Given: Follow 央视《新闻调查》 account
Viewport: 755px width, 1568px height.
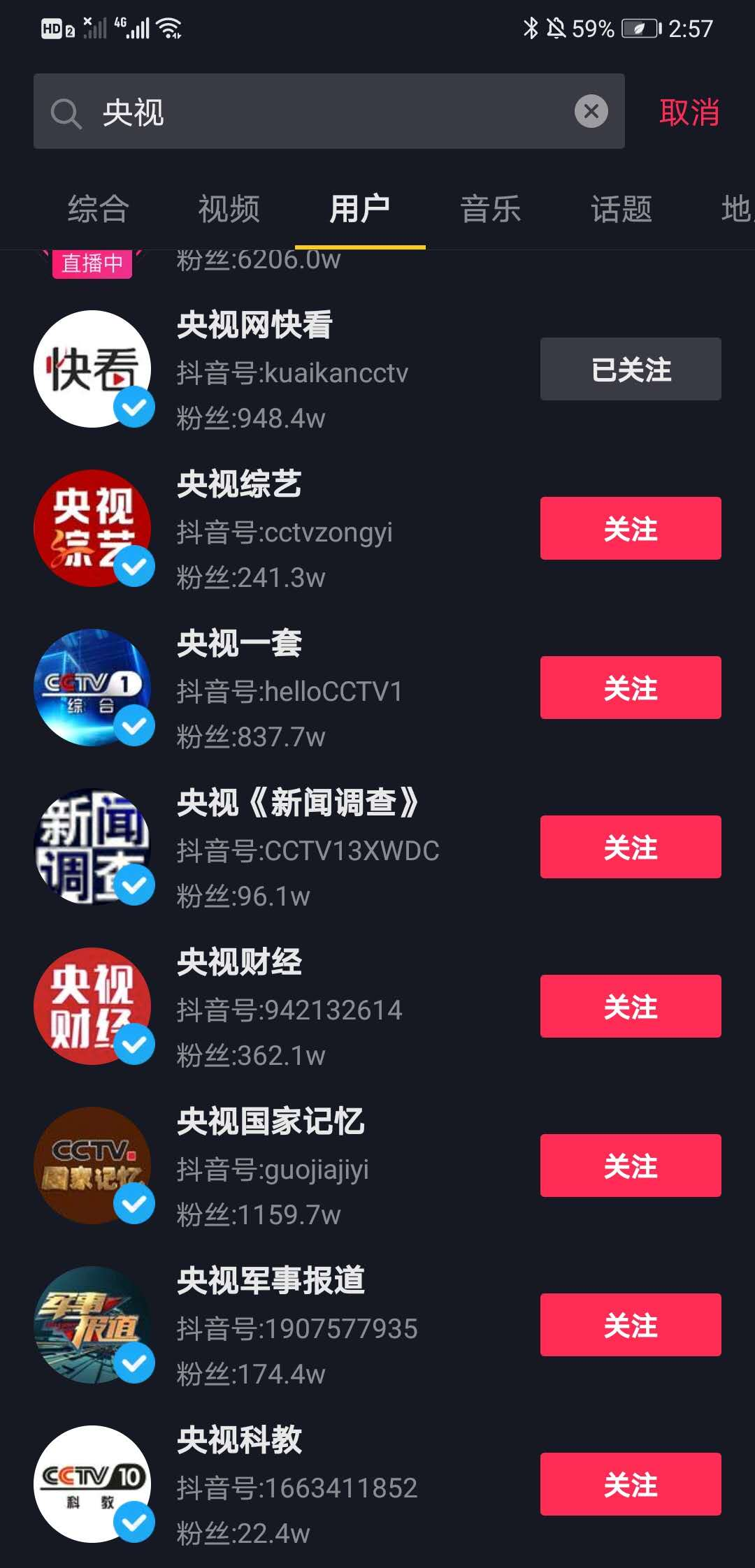Looking at the screenshot, I should pyautogui.click(x=630, y=847).
